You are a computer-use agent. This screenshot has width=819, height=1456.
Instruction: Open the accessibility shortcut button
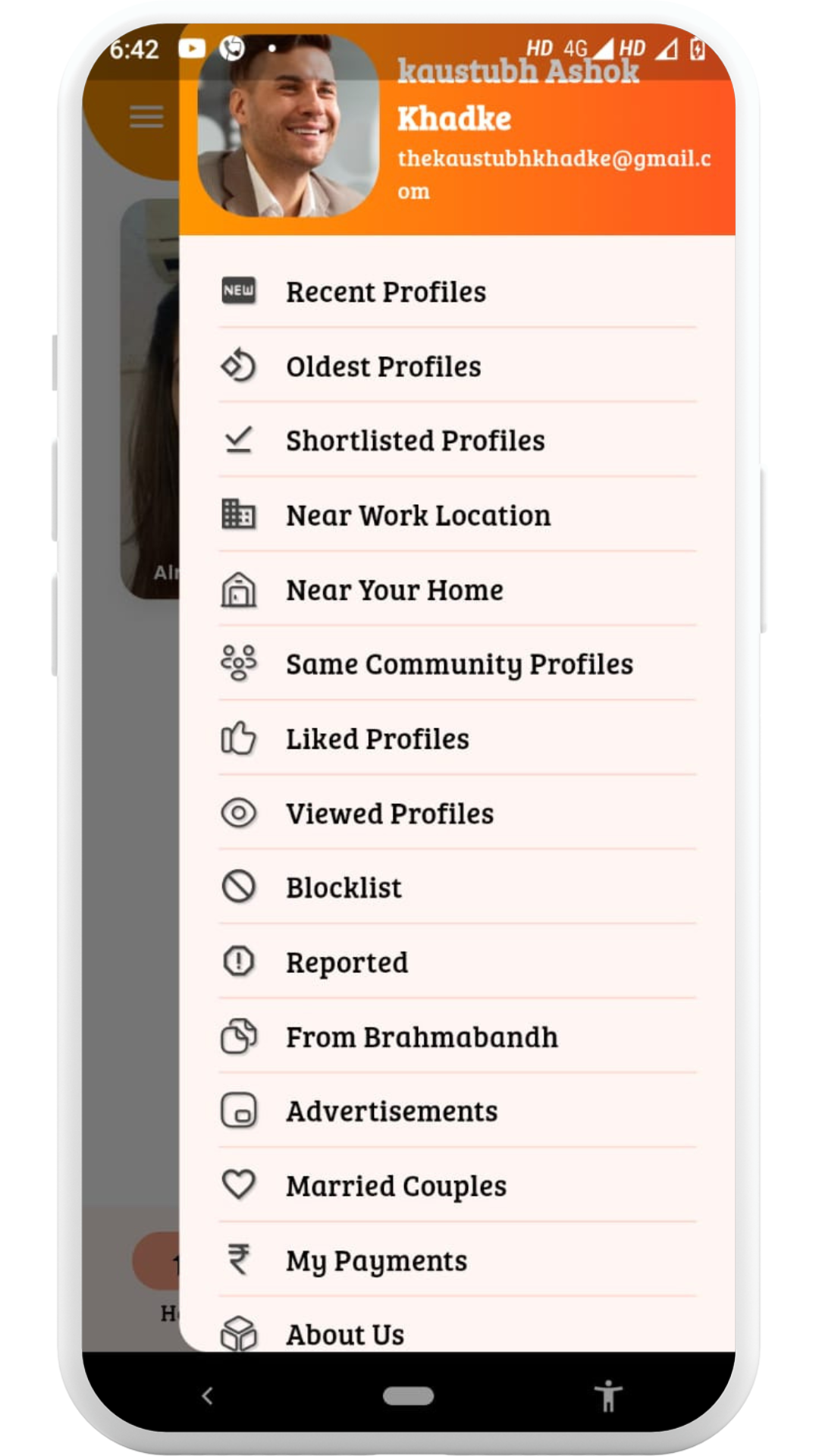607,1395
